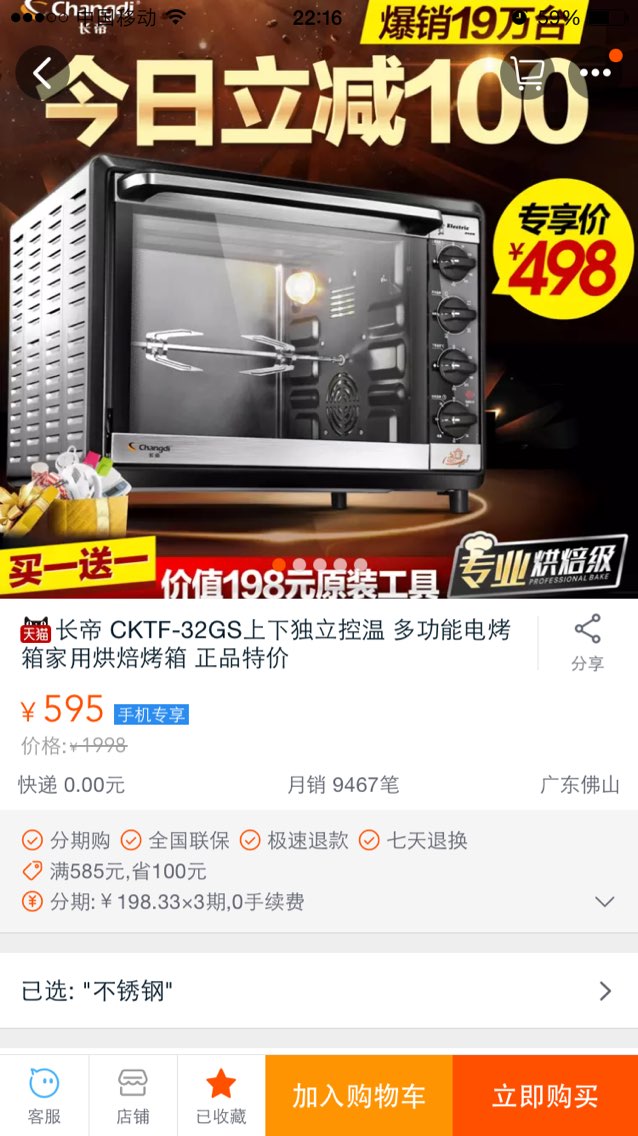The image size is (638, 1136).
Task: Share this product via 分享
Action: pos(587,643)
